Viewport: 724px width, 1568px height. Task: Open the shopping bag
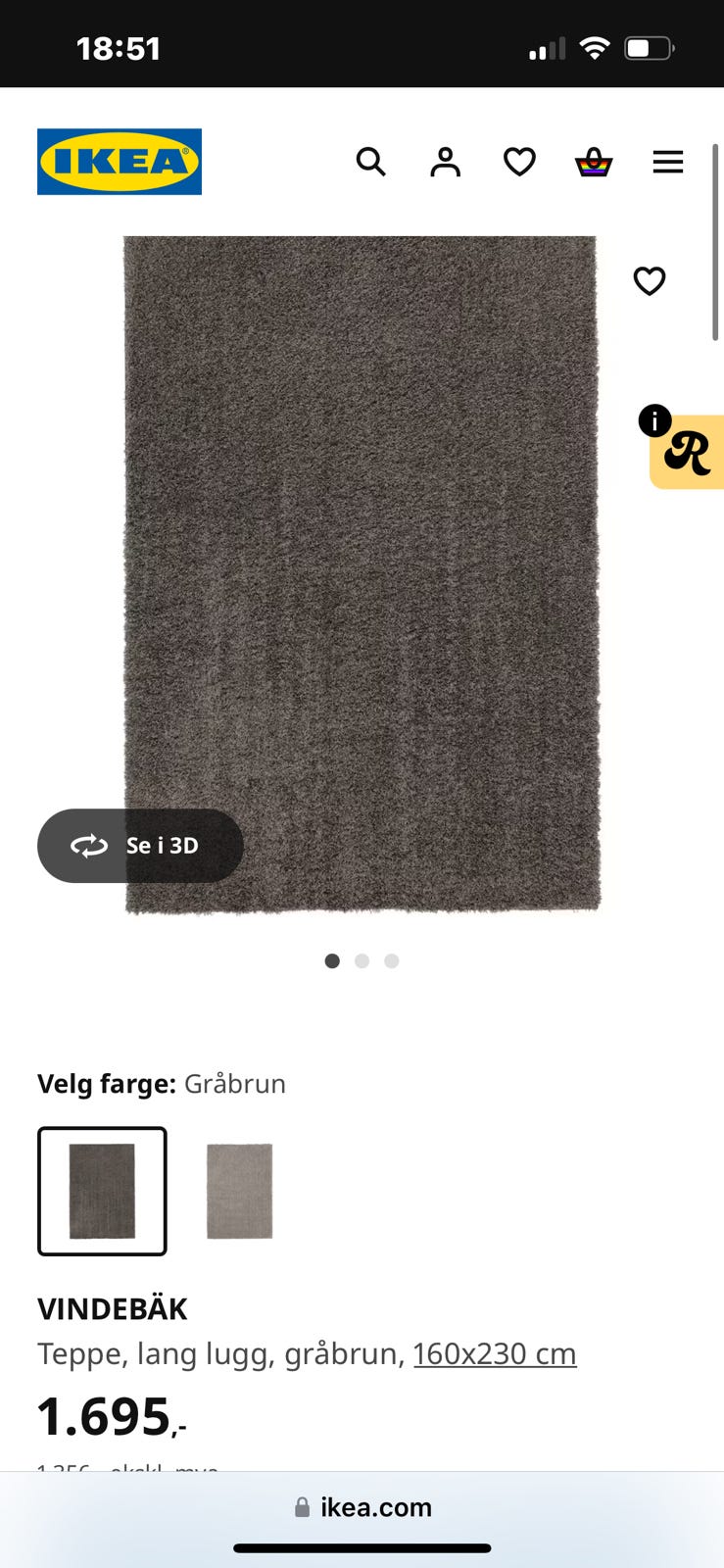(x=593, y=163)
